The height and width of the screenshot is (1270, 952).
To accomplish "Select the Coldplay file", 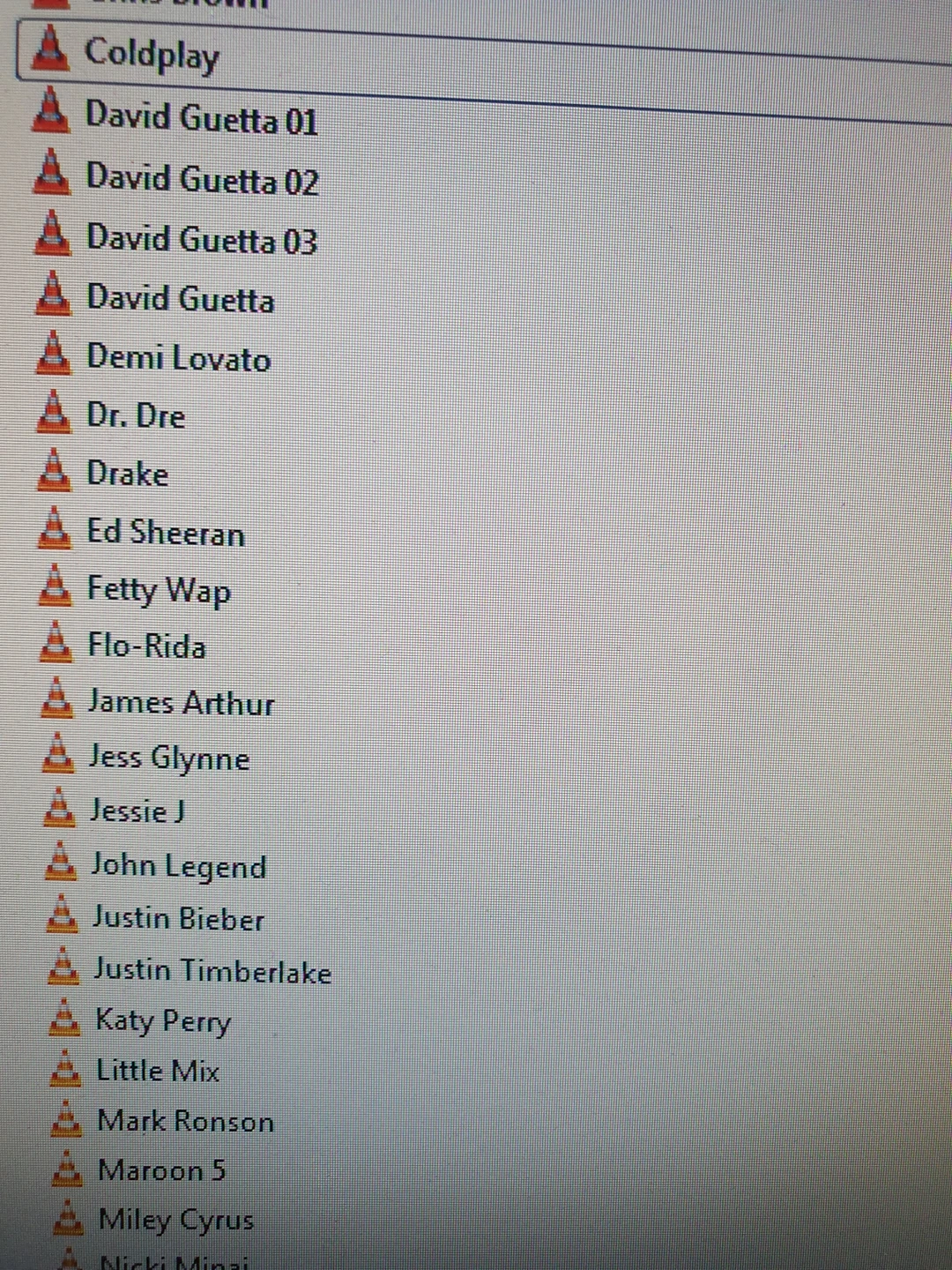I will pyautogui.click(x=150, y=56).
